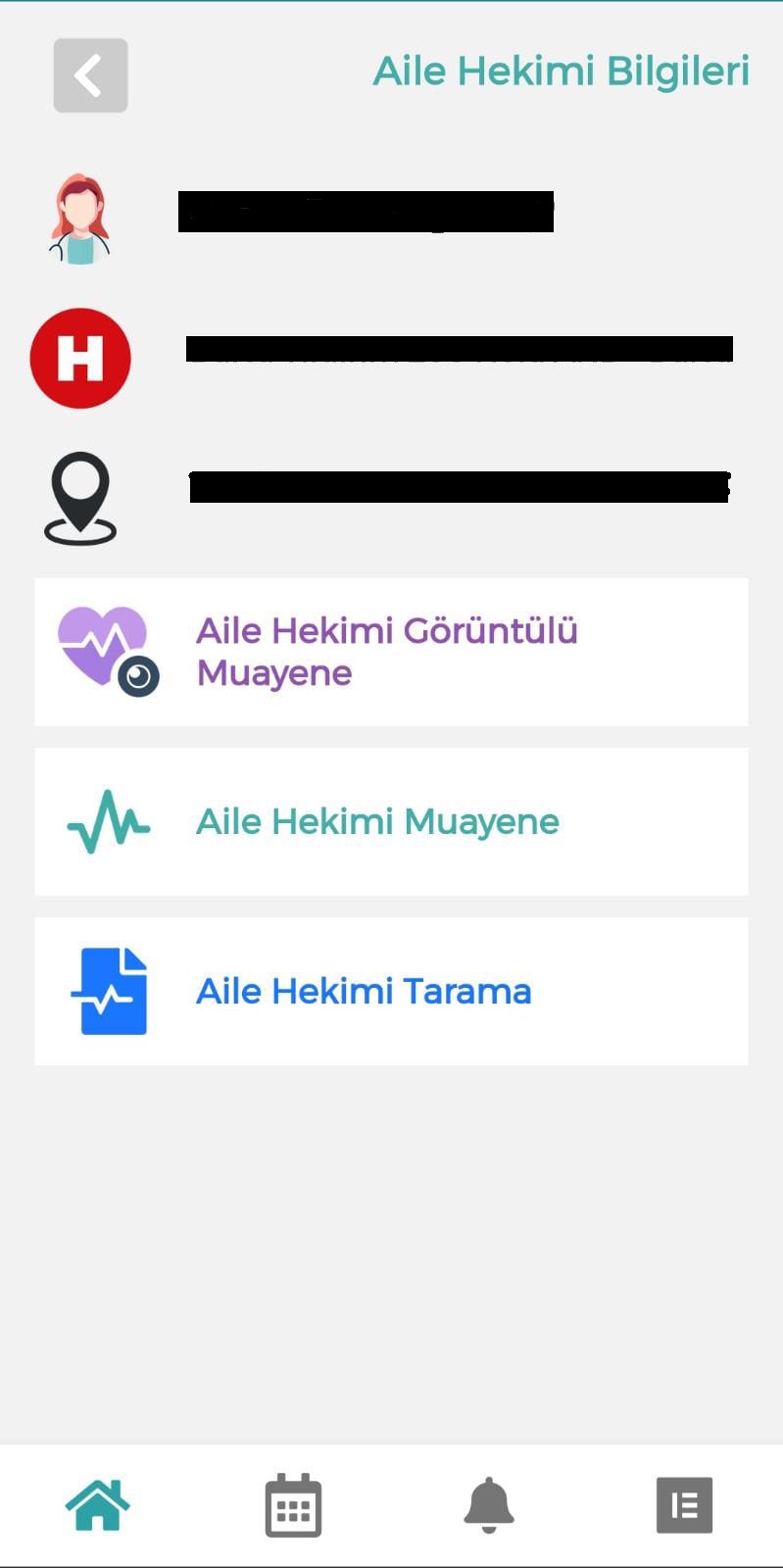Select Aile Hekimi Muayene option
The image size is (783, 1568).
391,821
